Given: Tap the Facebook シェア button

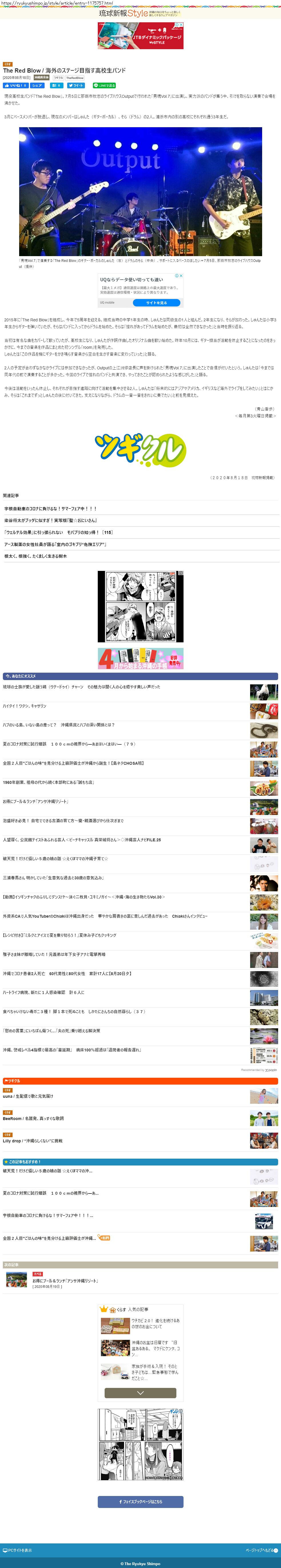Looking at the screenshot, I should [37, 86].
